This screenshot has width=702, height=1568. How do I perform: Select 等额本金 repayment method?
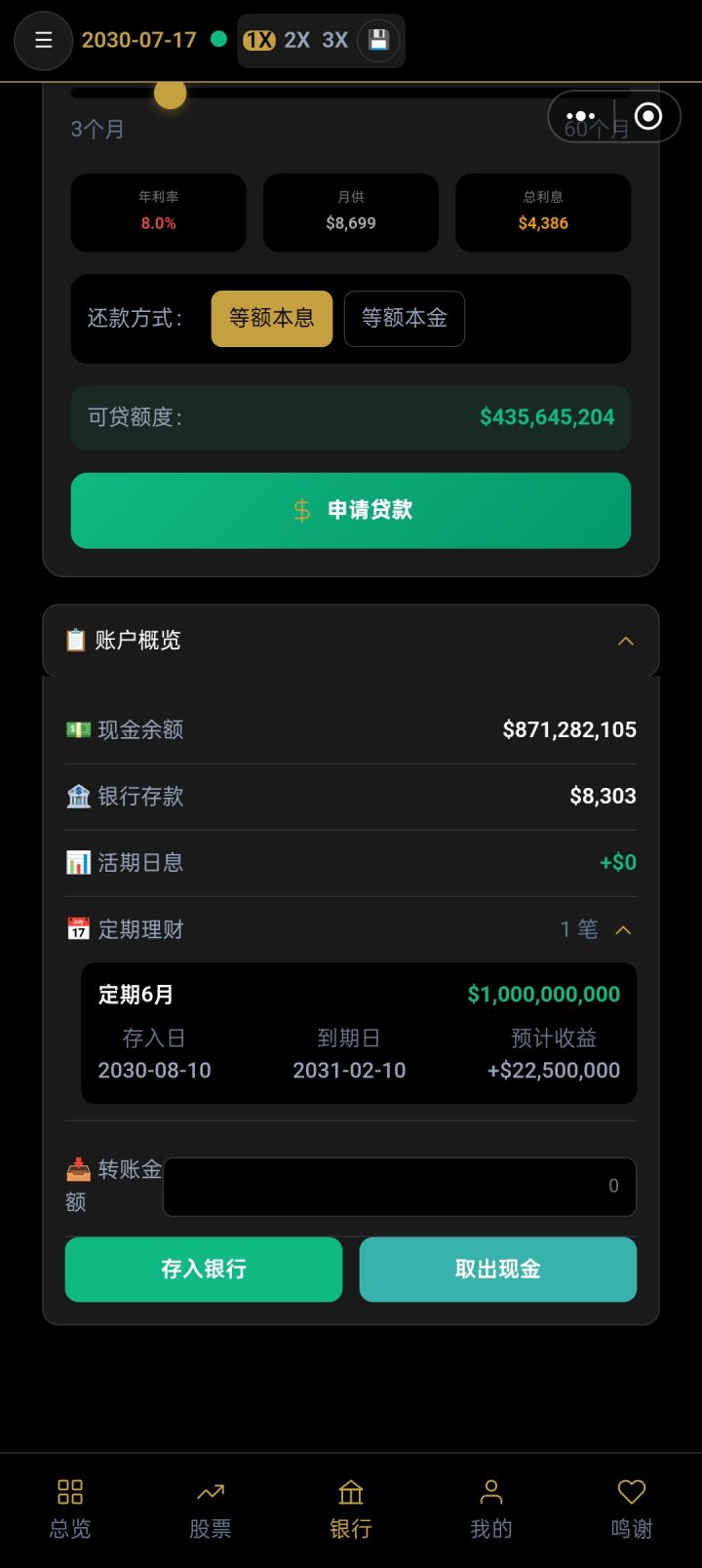[x=404, y=318]
